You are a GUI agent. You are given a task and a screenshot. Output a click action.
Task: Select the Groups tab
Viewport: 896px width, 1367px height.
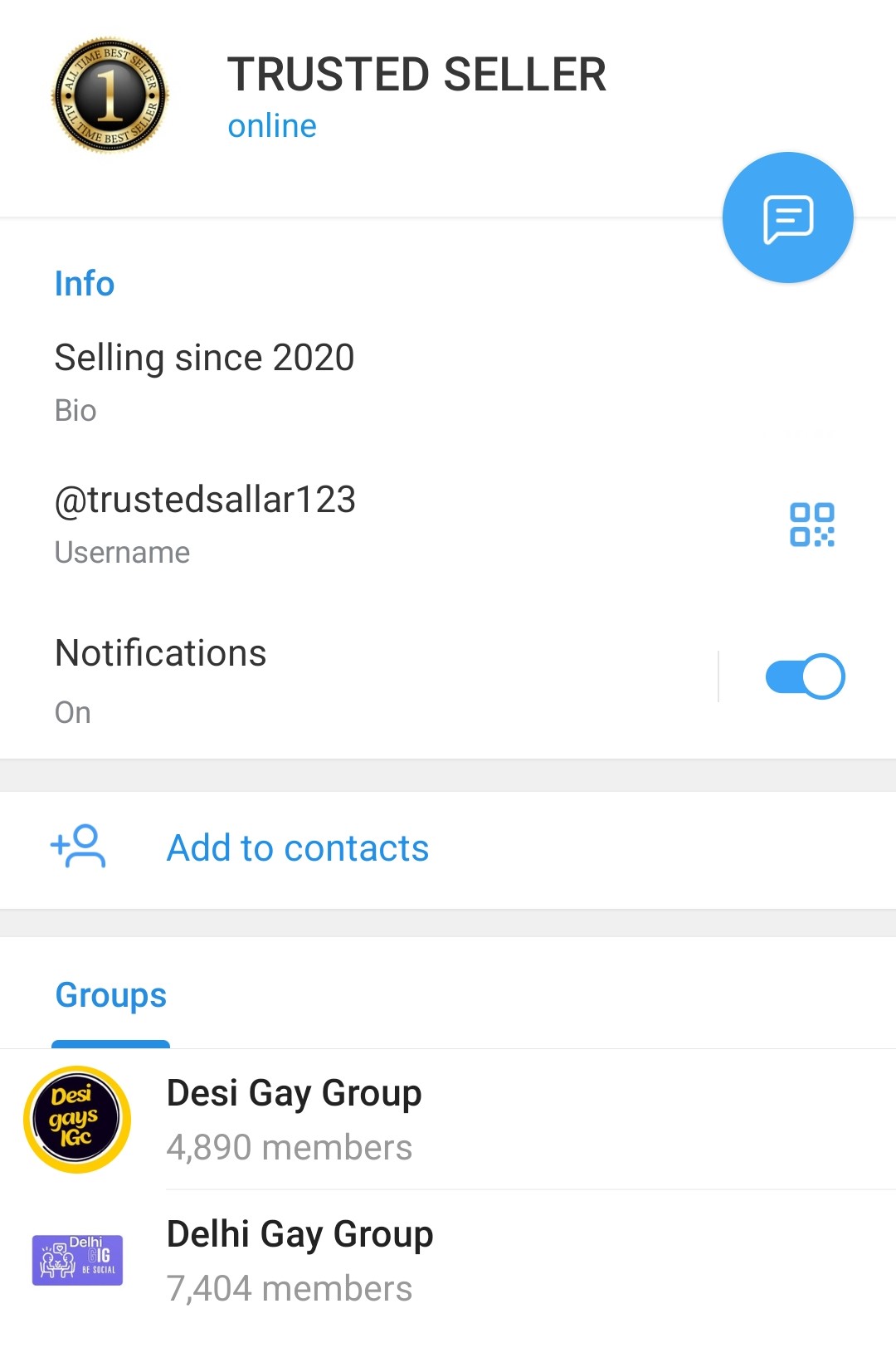click(110, 996)
